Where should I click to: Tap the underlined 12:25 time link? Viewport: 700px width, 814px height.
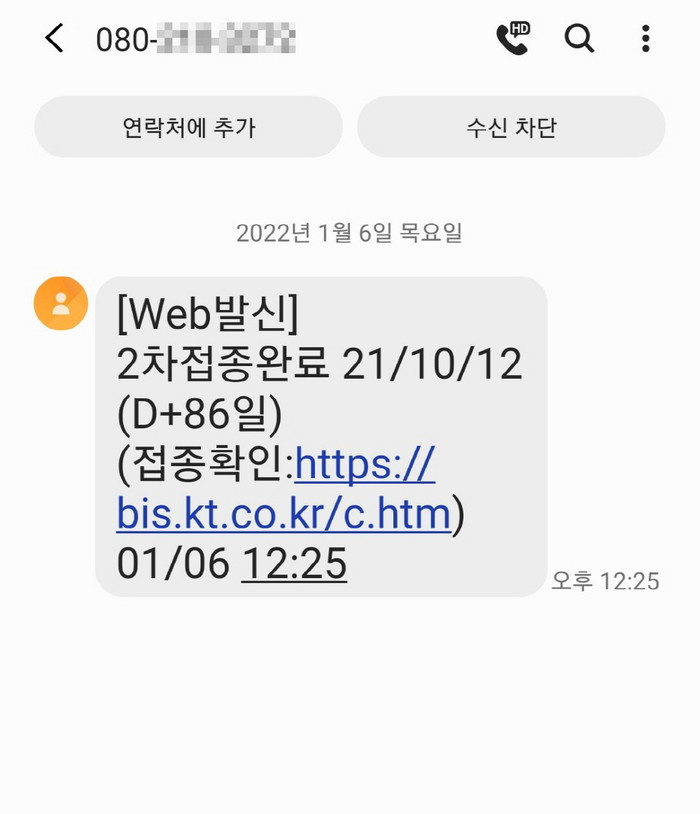click(295, 565)
